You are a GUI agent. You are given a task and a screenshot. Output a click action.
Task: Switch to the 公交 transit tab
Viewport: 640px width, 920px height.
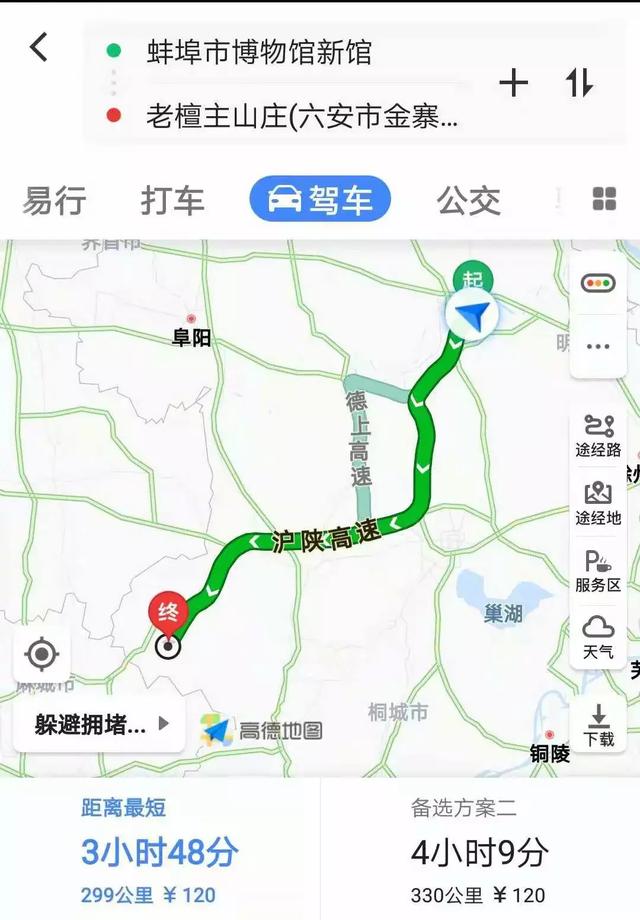pos(468,200)
